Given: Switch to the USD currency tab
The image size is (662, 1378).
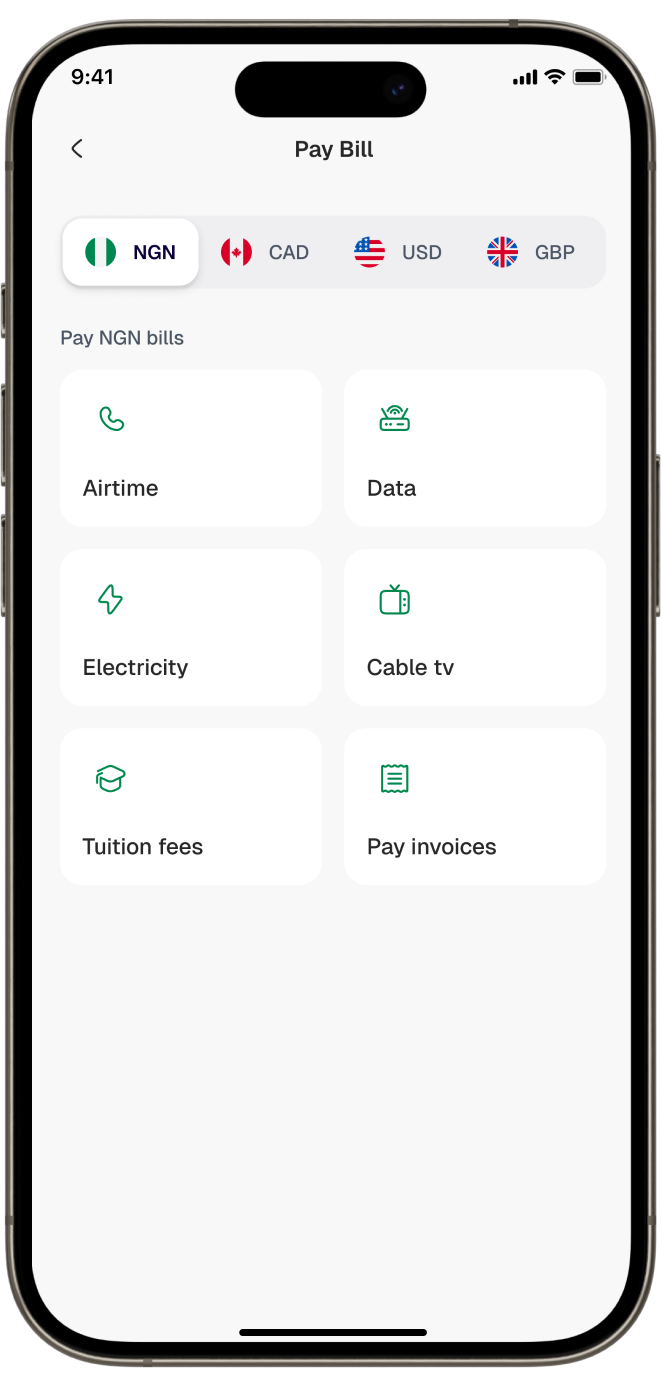Looking at the screenshot, I should 398,252.
